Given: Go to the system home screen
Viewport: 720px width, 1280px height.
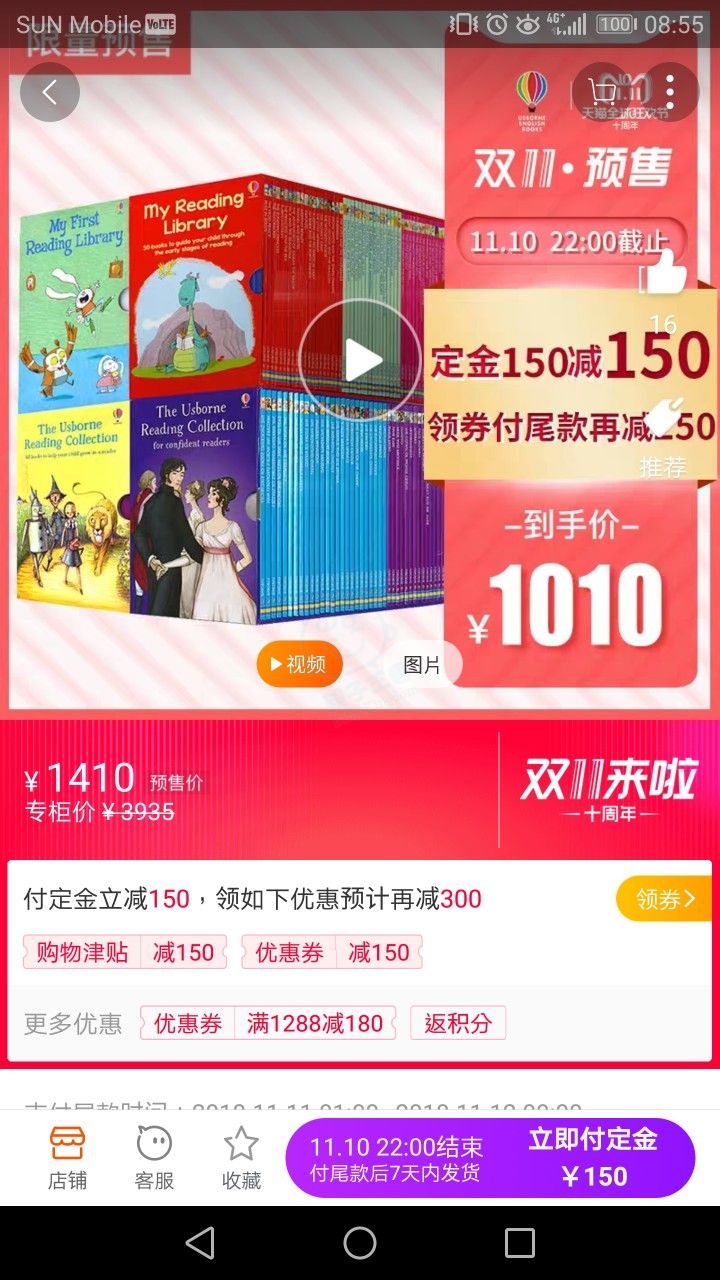Looking at the screenshot, I should point(360,1243).
